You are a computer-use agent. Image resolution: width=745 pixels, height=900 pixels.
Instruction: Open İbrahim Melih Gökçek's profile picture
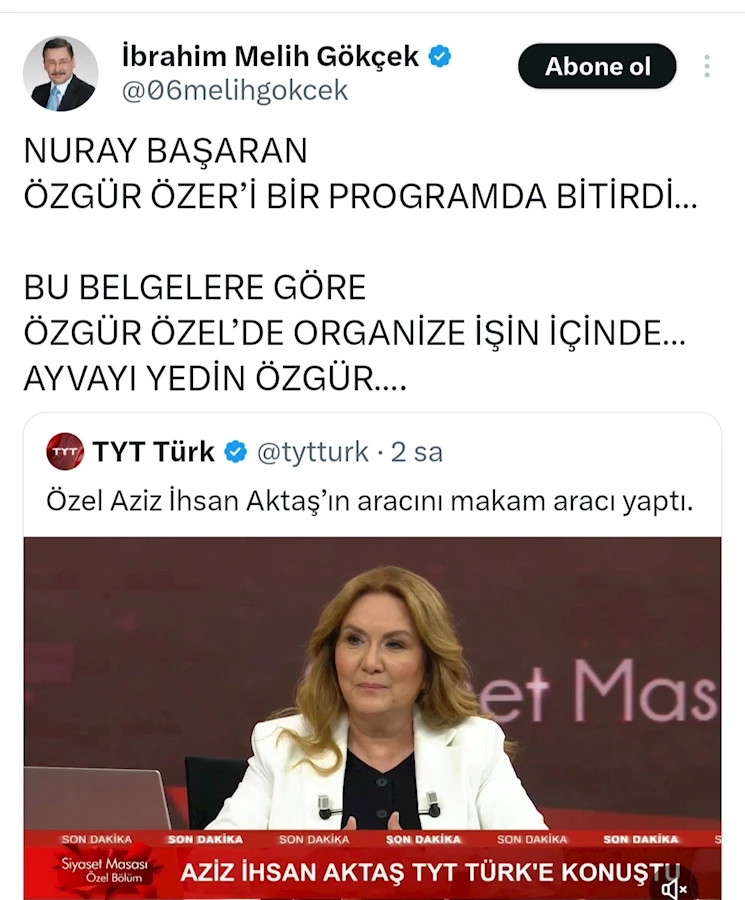60,73
